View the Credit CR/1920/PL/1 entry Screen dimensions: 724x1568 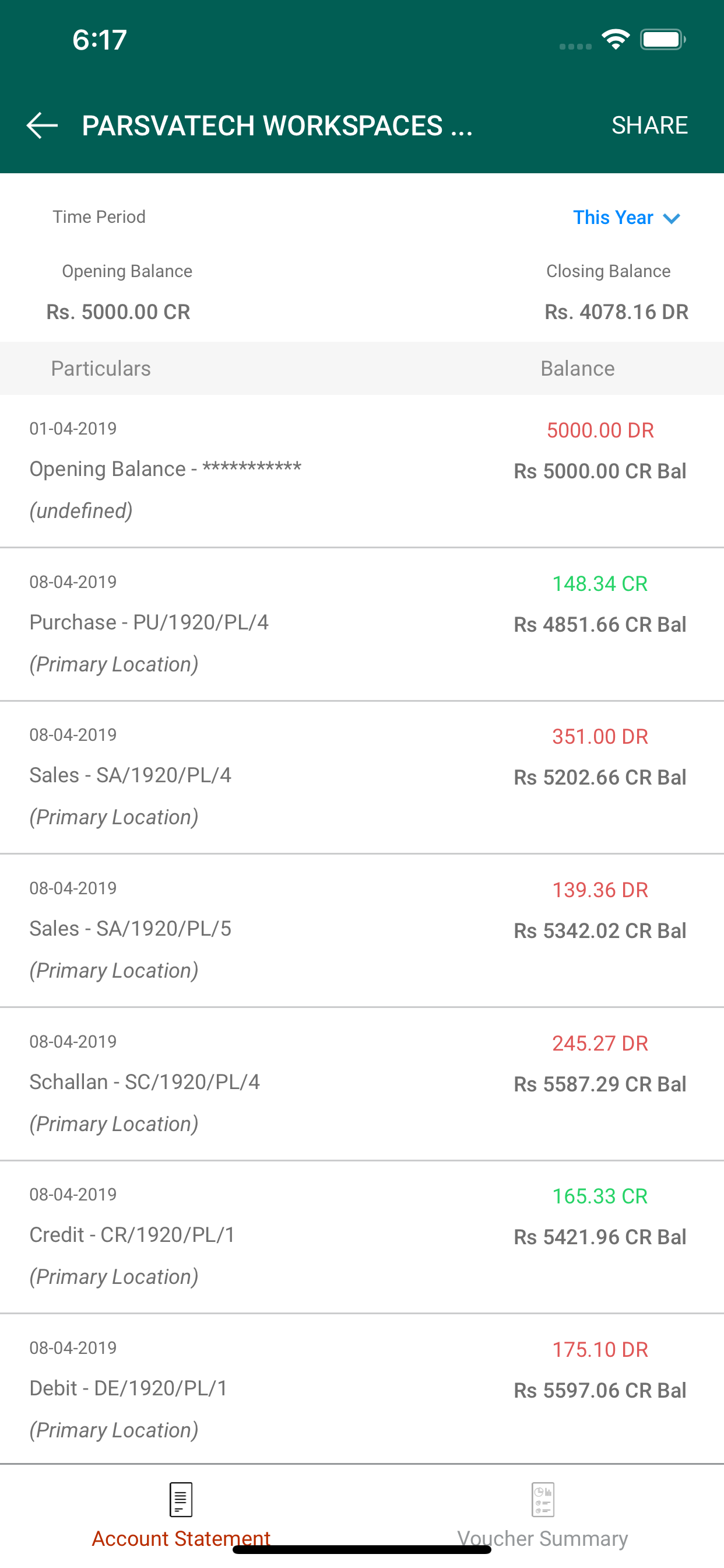coord(362,1237)
